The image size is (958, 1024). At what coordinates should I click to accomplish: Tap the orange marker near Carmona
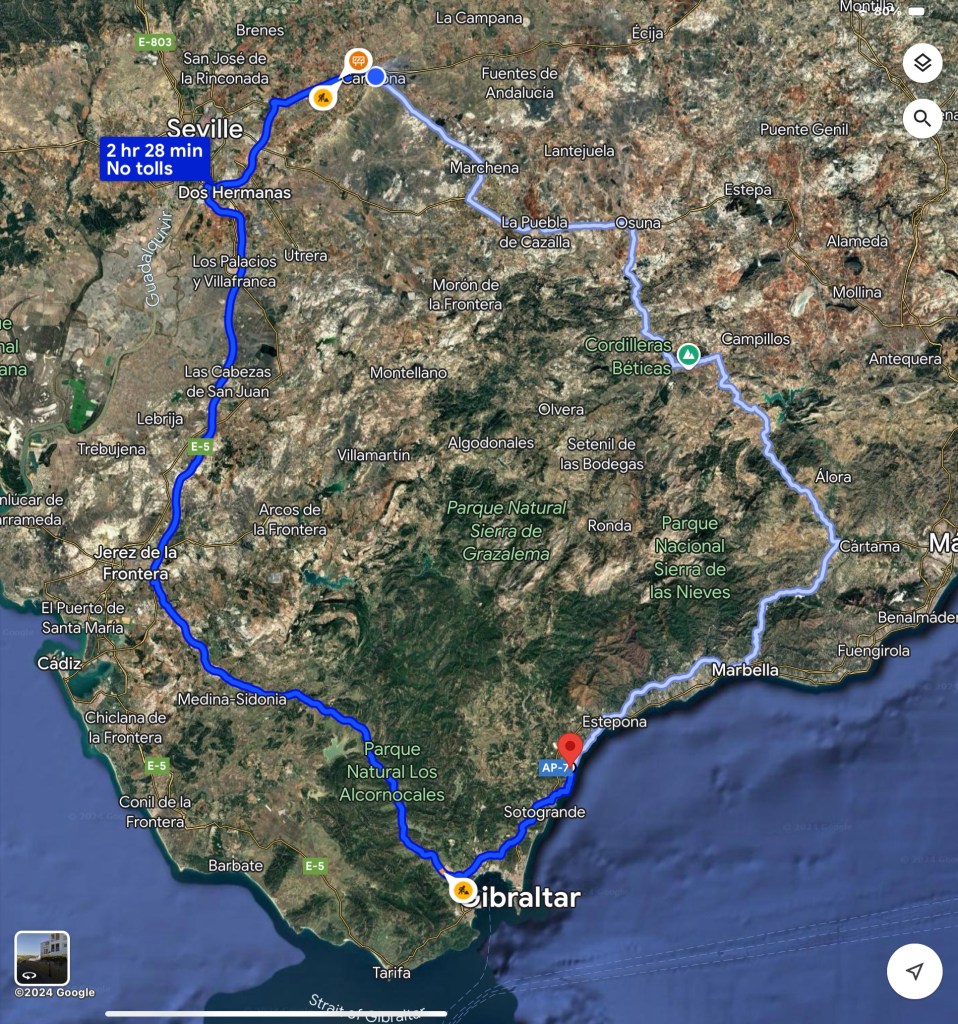[x=357, y=60]
